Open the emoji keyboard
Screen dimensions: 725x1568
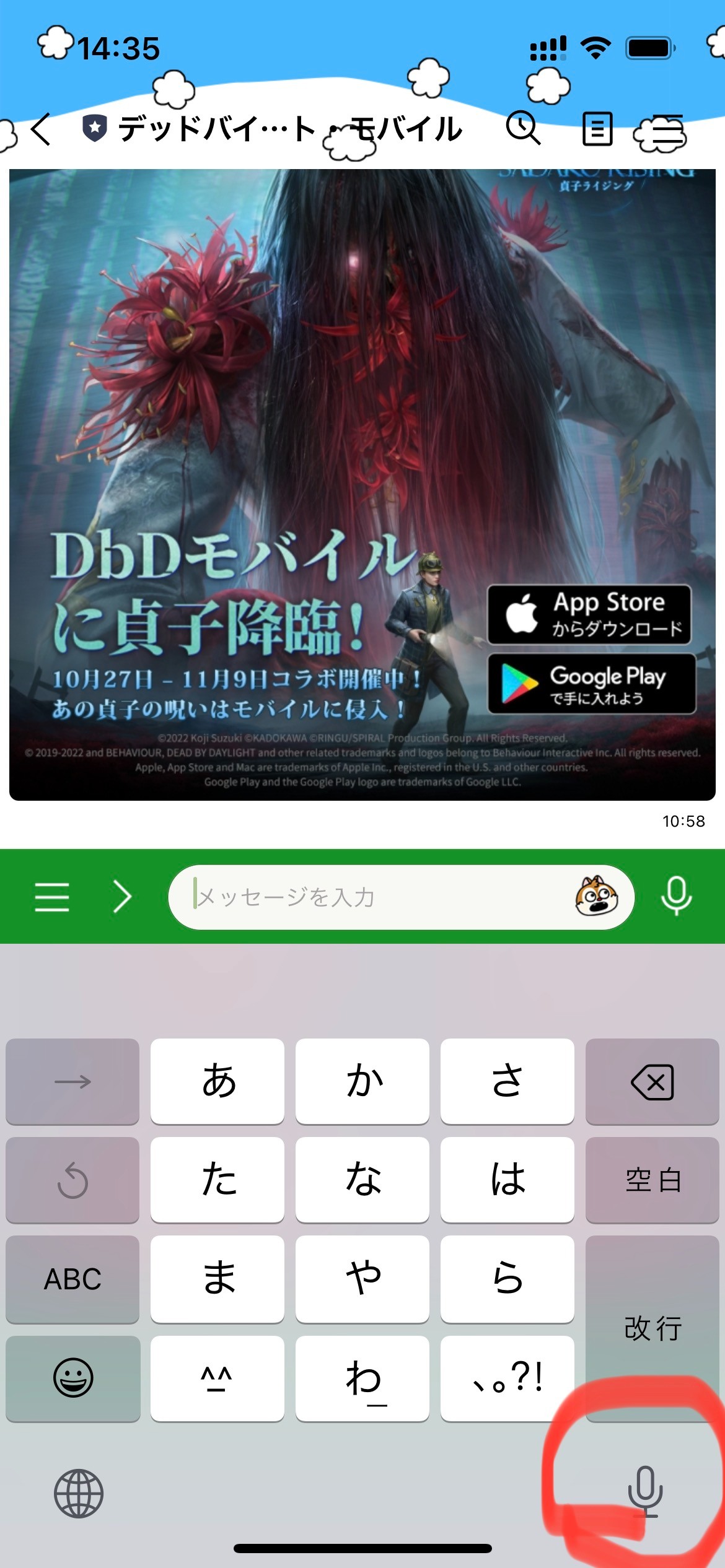coord(72,1378)
